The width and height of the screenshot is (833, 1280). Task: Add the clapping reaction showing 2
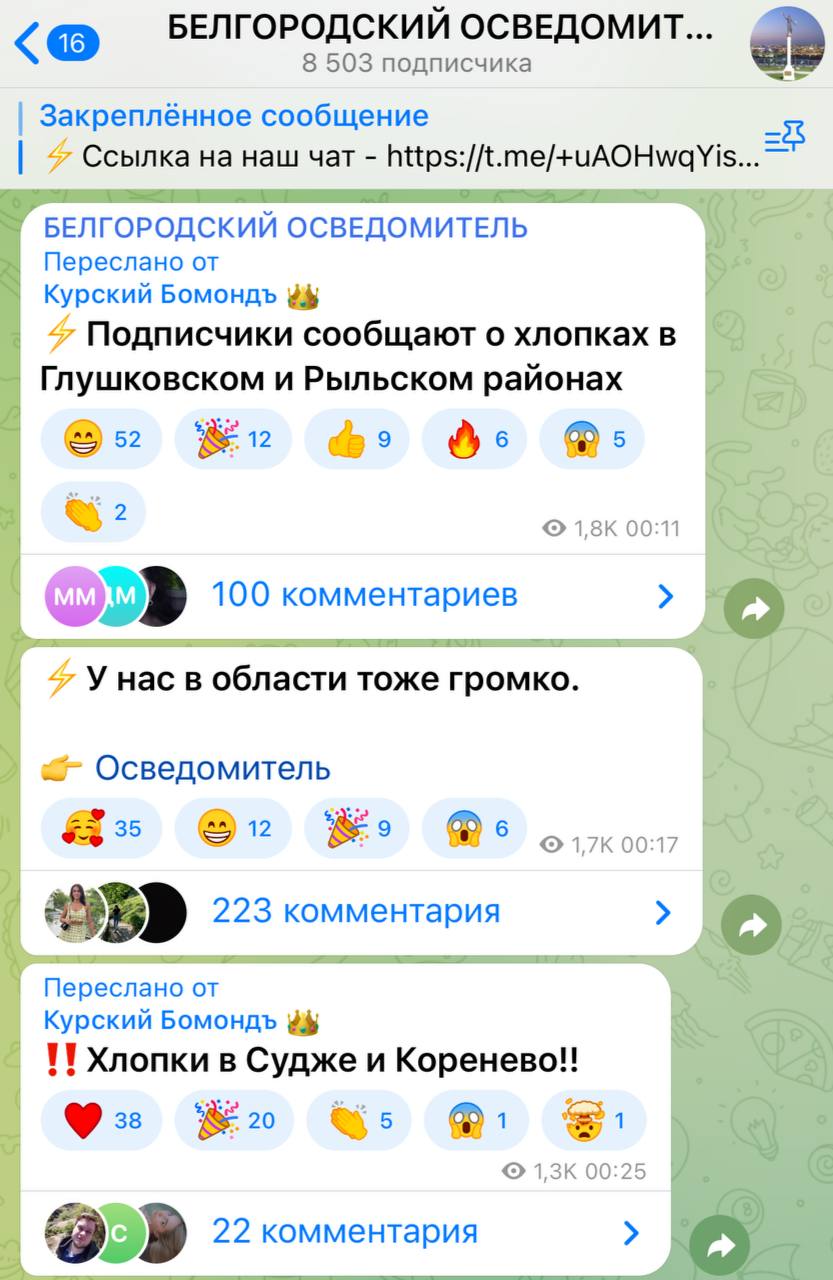click(94, 512)
